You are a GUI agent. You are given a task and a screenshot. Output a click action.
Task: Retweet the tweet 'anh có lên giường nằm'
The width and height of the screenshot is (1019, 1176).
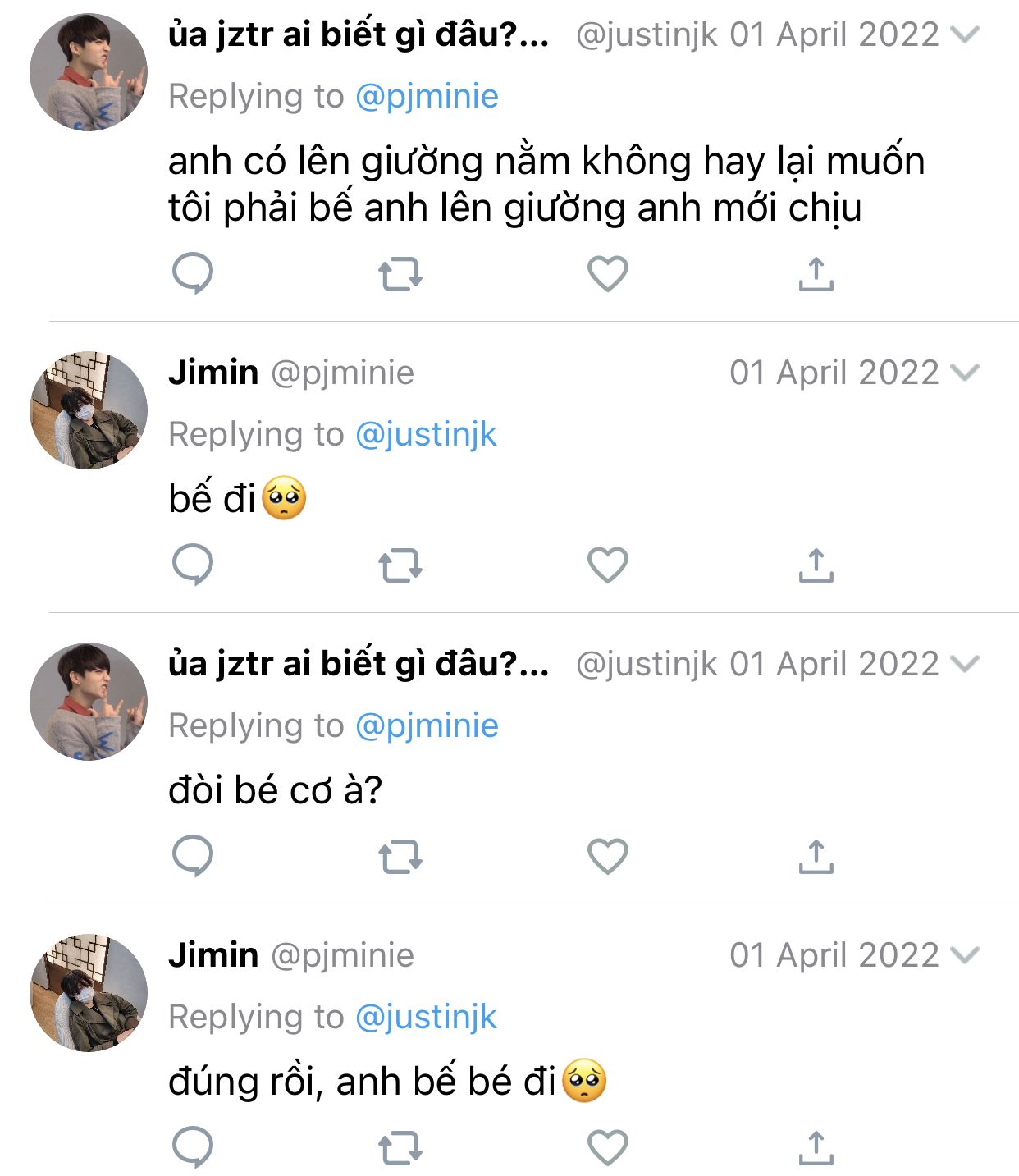tap(400, 274)
